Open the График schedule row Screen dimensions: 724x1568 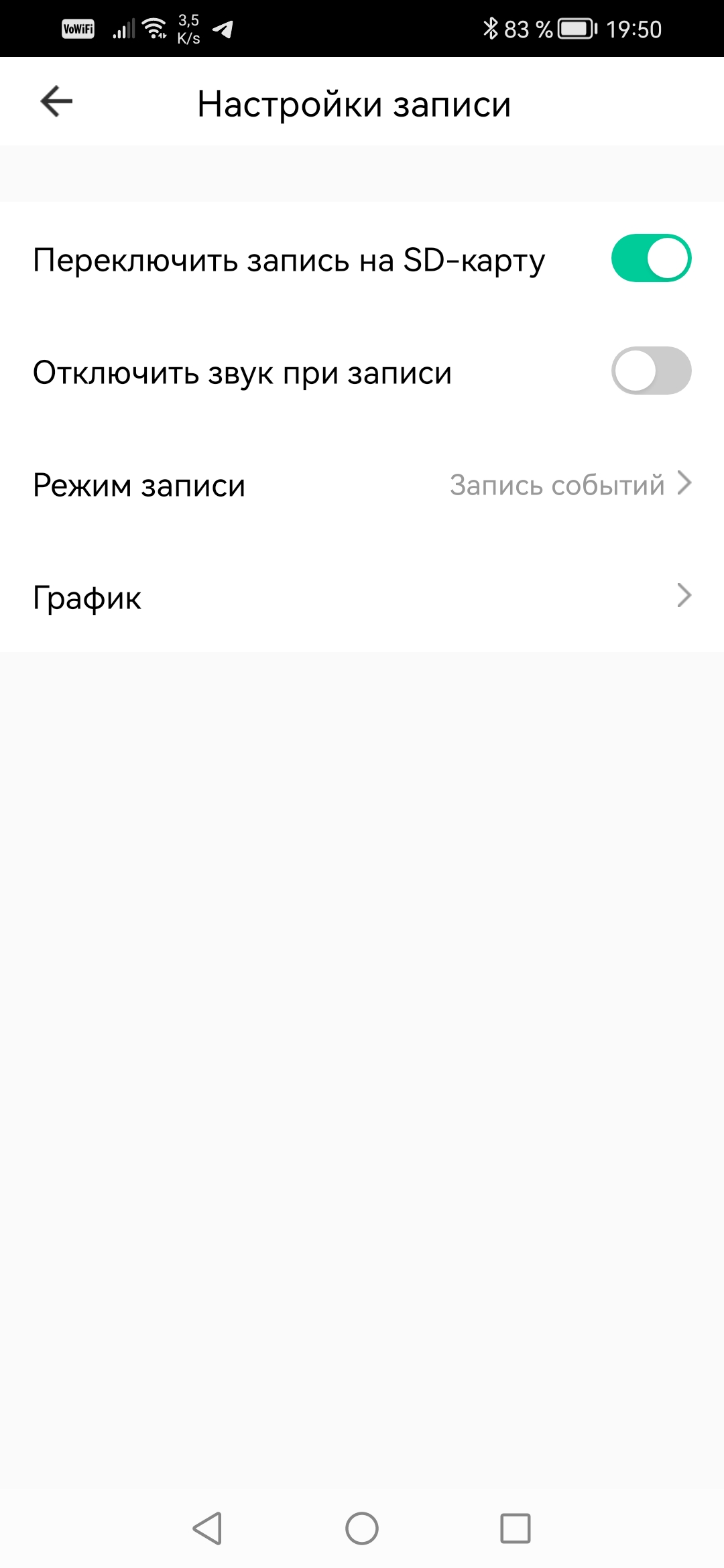pyautogui.click(x=362, y=596)
